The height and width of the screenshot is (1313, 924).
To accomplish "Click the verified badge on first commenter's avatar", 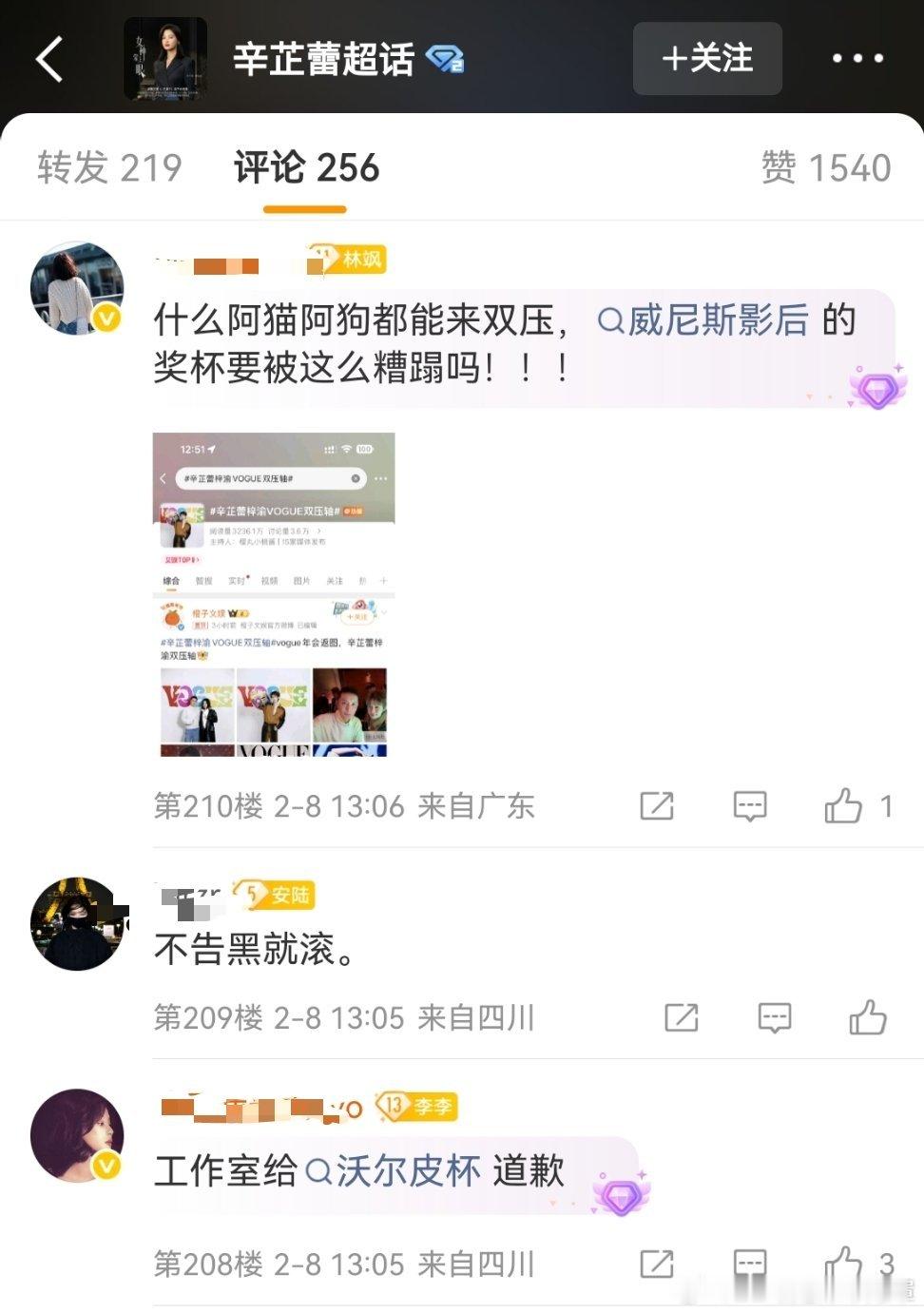I will tap(107, 317).
